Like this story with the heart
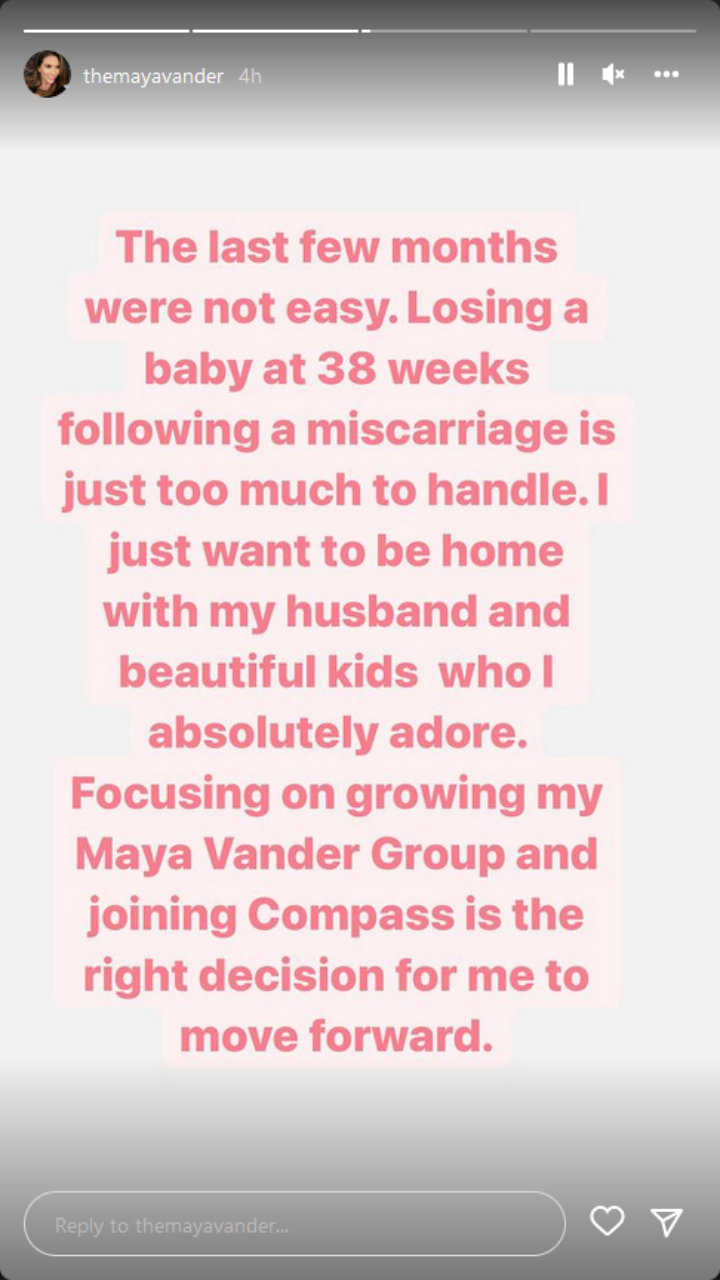The image size is (720, 1280). (607, 1222)
